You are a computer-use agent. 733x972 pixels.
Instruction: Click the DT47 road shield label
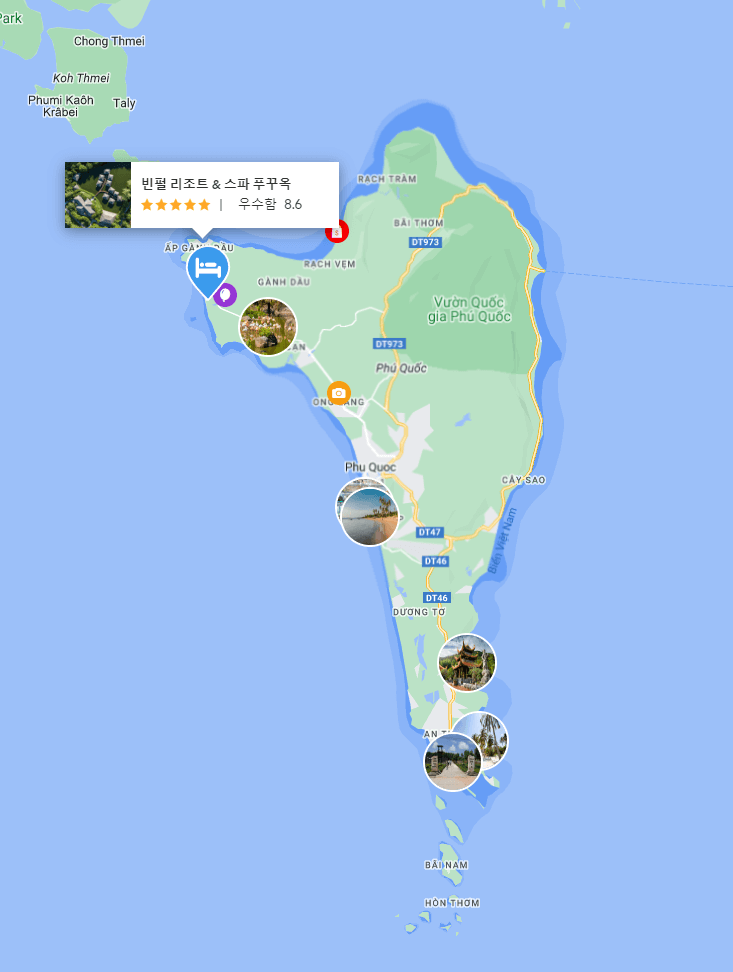(x=431, y=533)
